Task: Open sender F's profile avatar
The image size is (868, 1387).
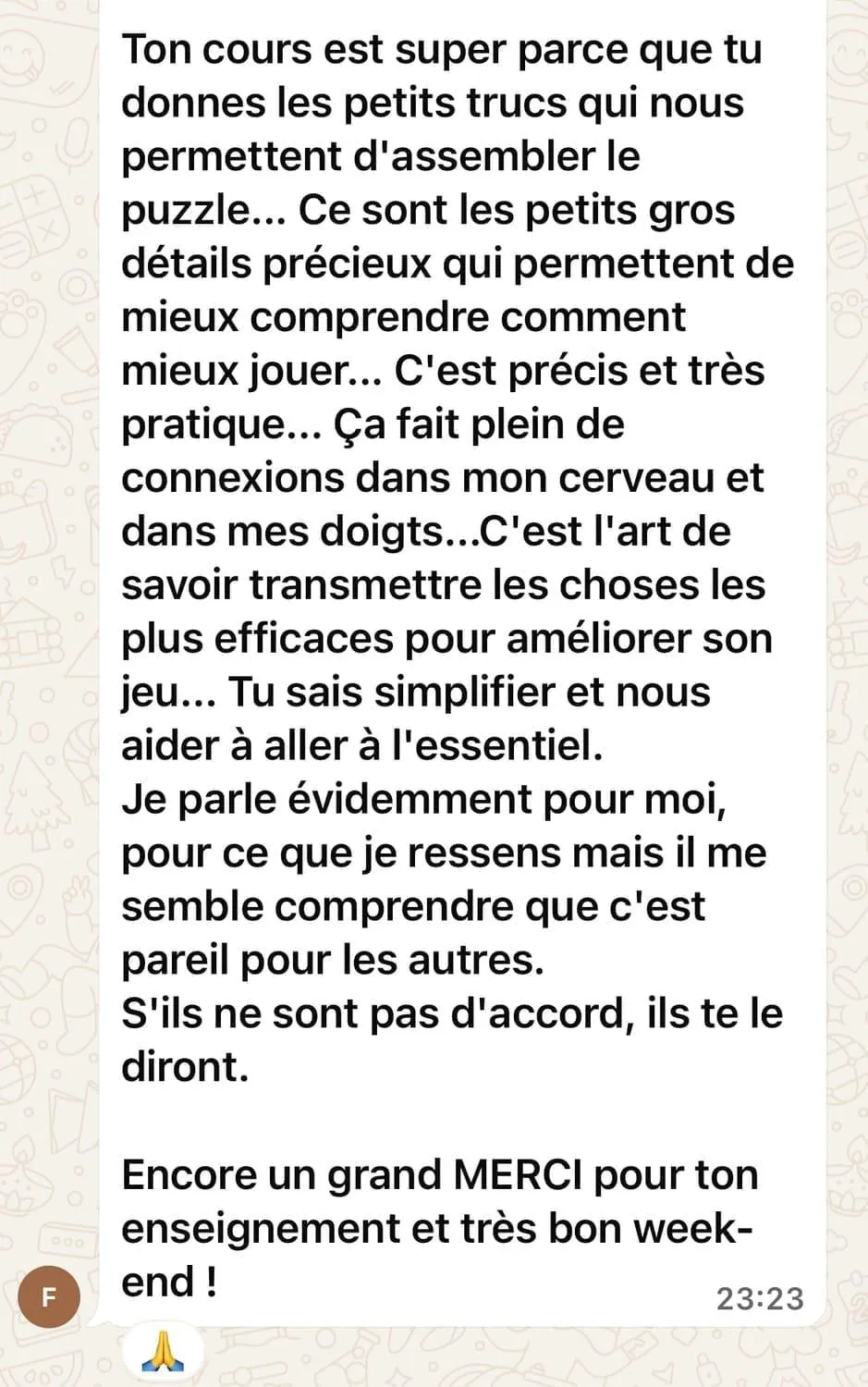Action: tap(48, 1296)
